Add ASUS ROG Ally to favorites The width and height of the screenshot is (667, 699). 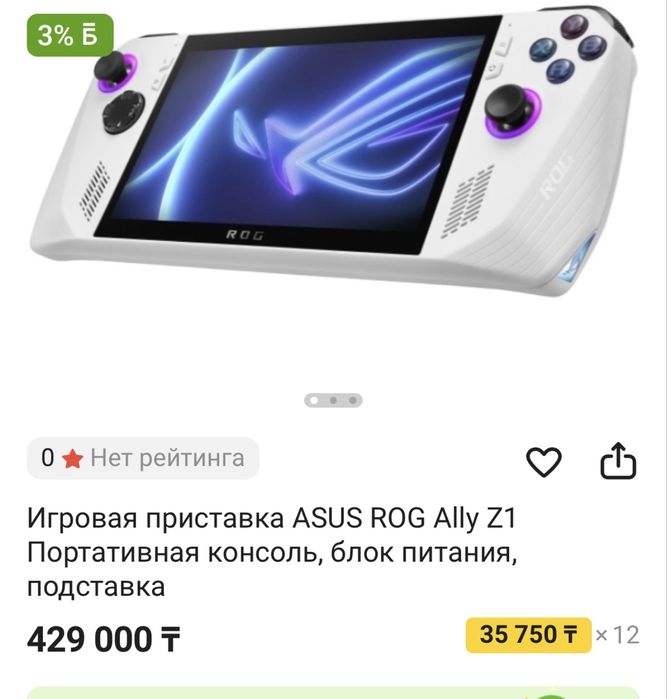[x=544, y=461]
